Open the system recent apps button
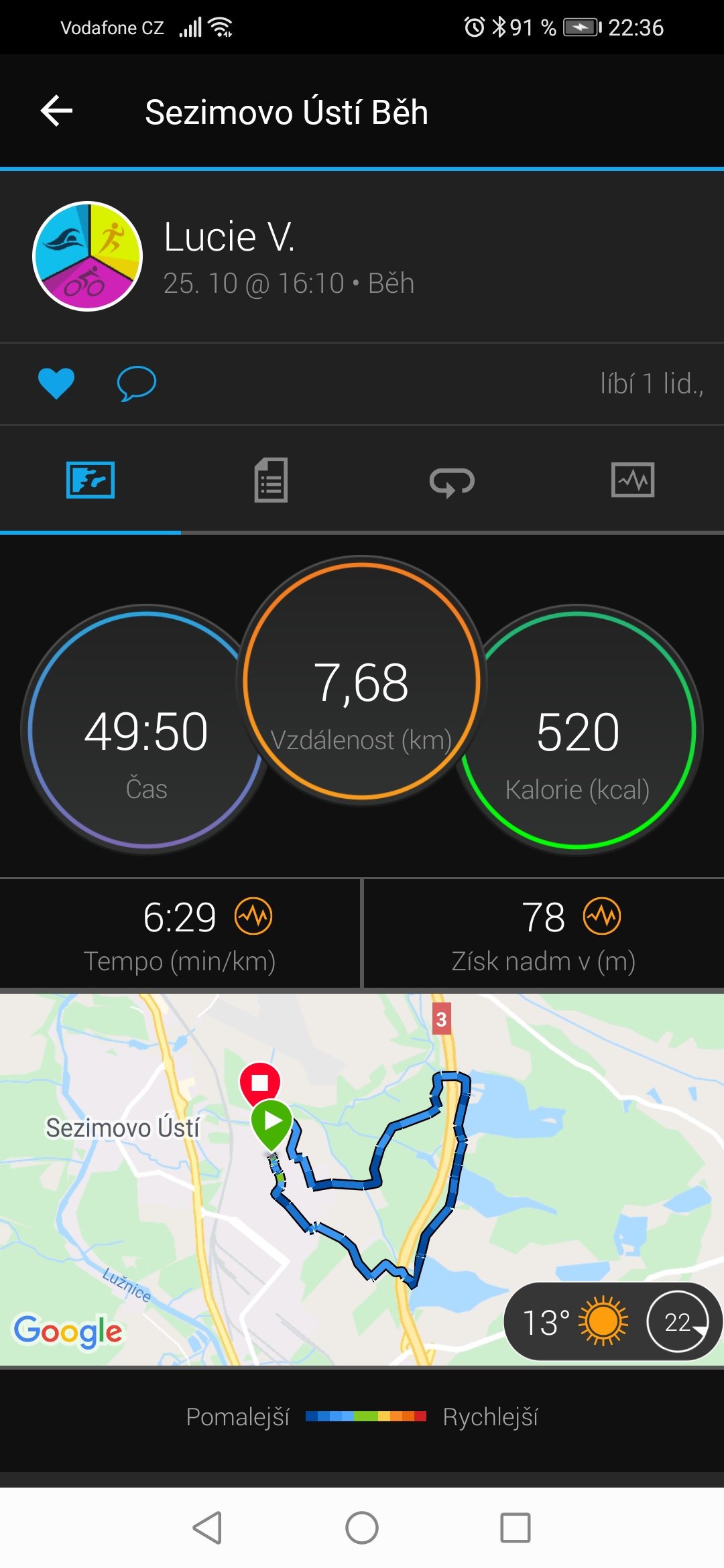This screenshot has height=1568, width=724. pyautogui.click(x=516, y=1528)
